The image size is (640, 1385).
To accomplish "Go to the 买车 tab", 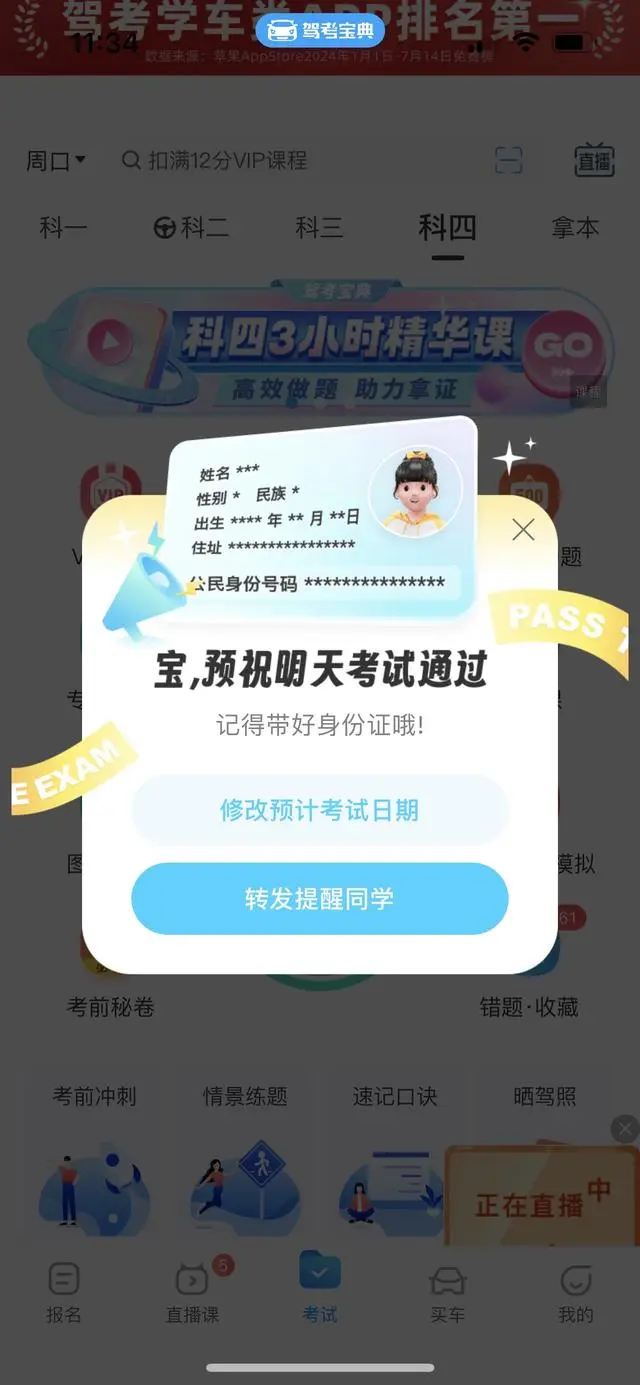I will point(447,1293).
